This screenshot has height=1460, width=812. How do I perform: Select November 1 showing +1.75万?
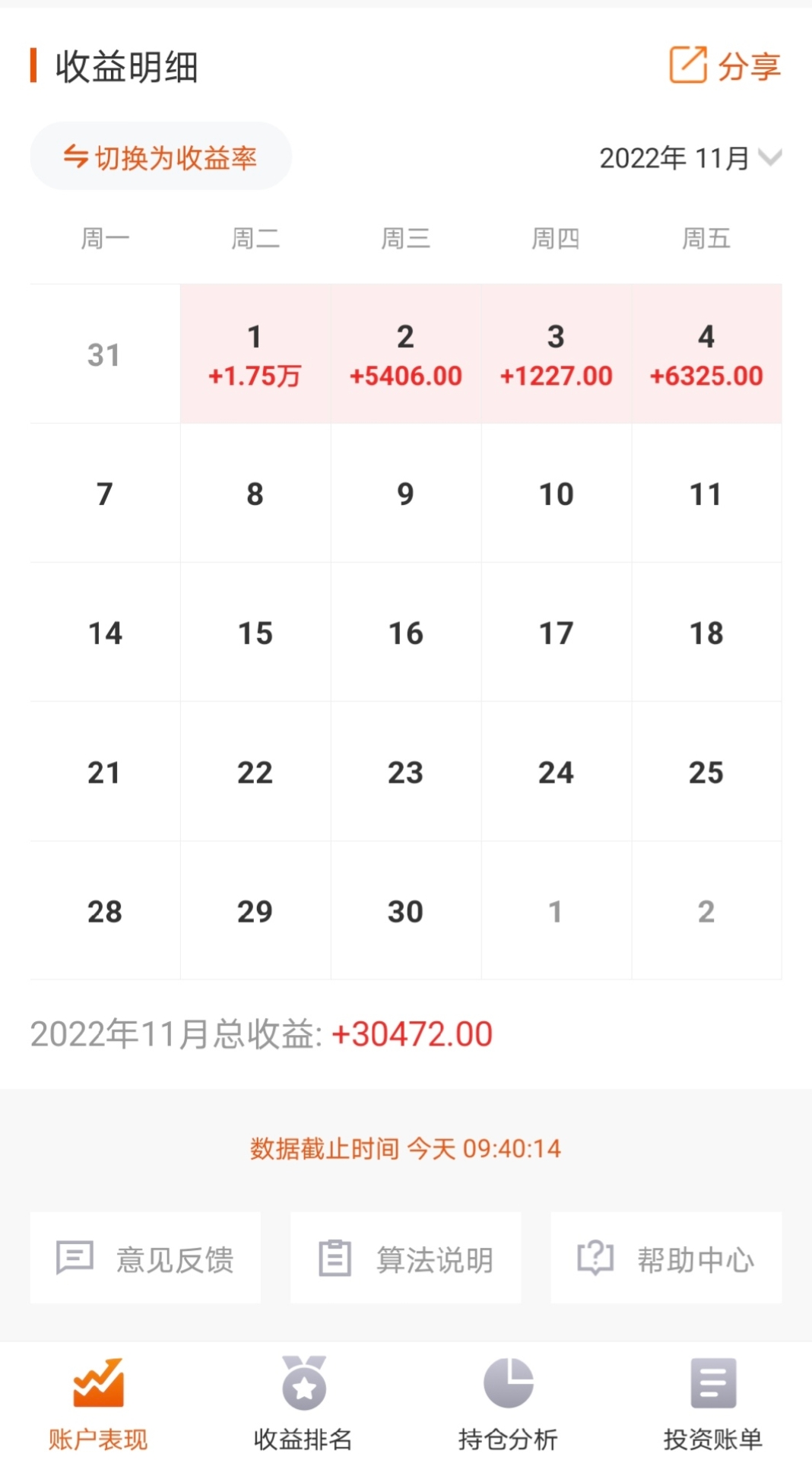(255, 354)
